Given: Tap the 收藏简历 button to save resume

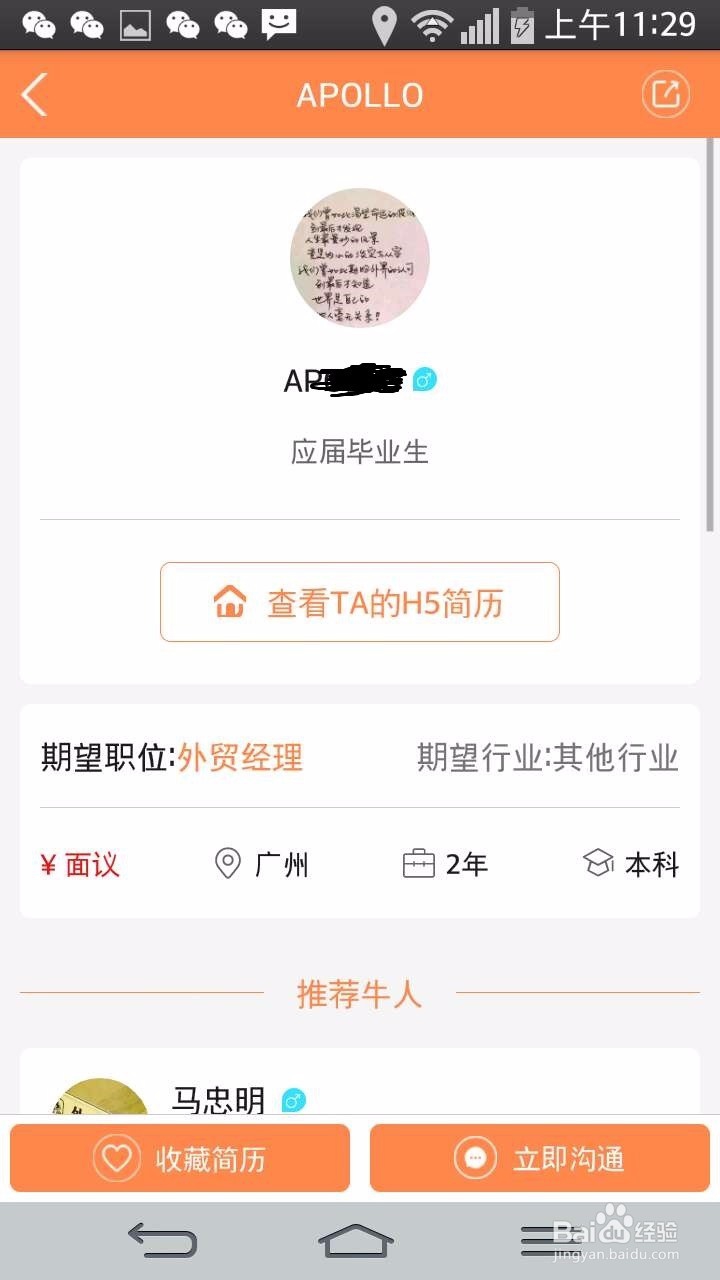Looking at the screenshot, I should click(180, 1157).
